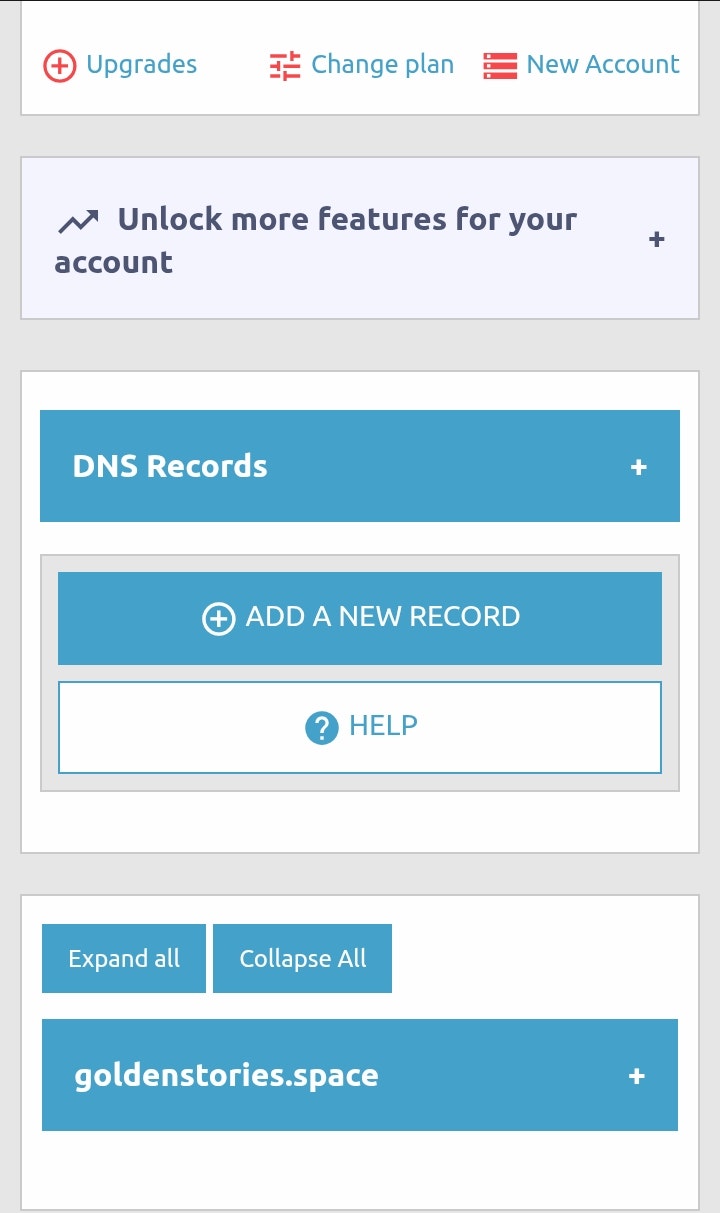Click the Expand all button

tap(123, 958)
